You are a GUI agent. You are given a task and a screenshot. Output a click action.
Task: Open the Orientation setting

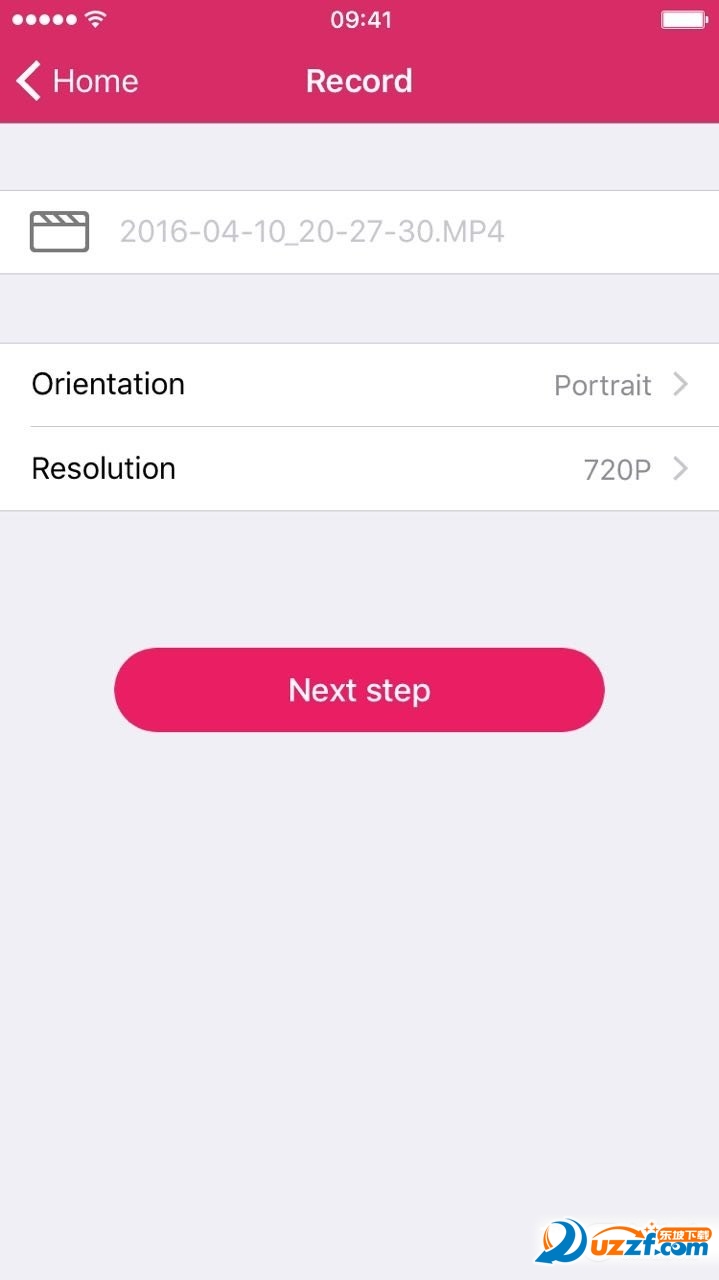point(359,385)
